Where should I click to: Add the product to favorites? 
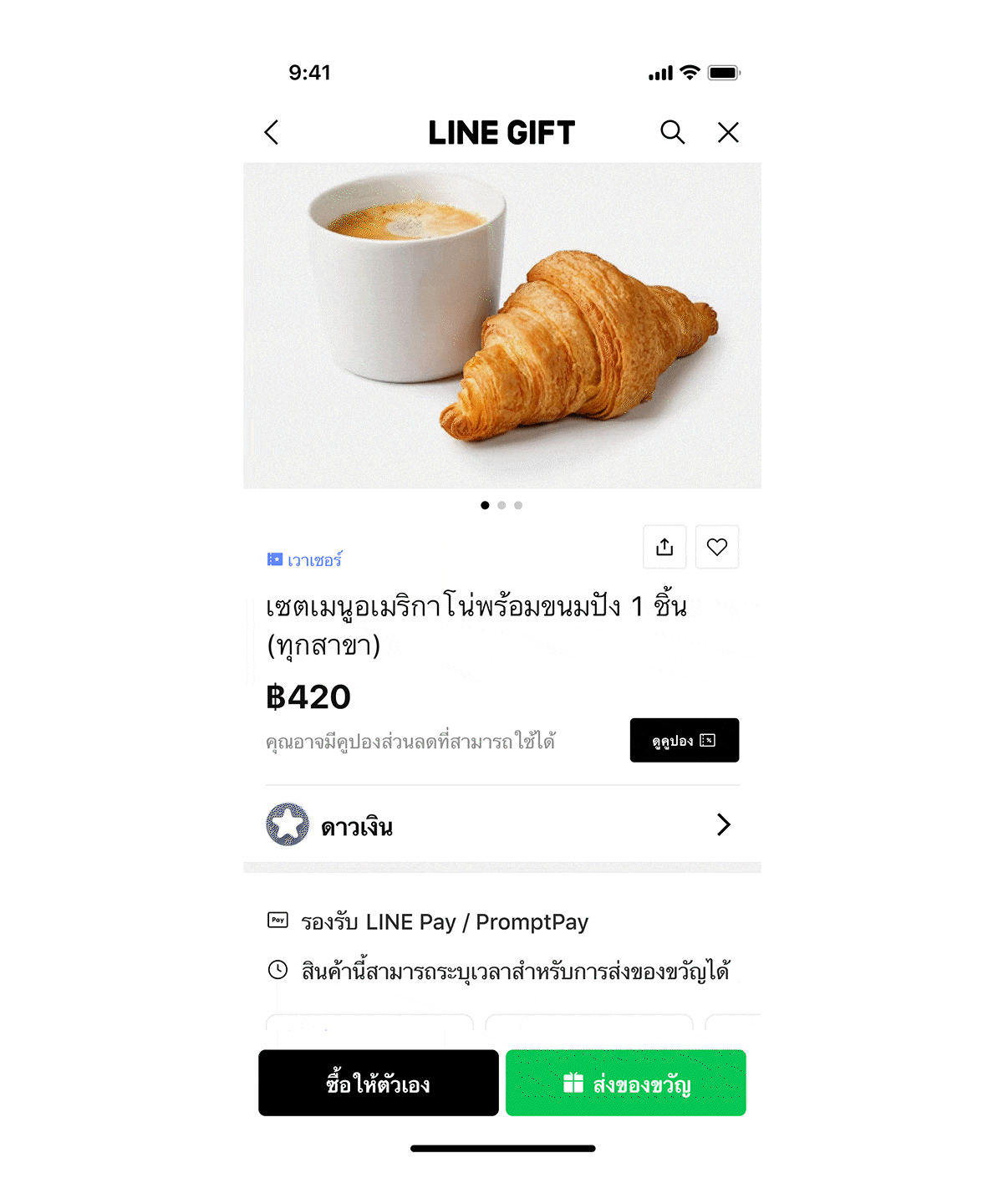click(x=717, y=547)
